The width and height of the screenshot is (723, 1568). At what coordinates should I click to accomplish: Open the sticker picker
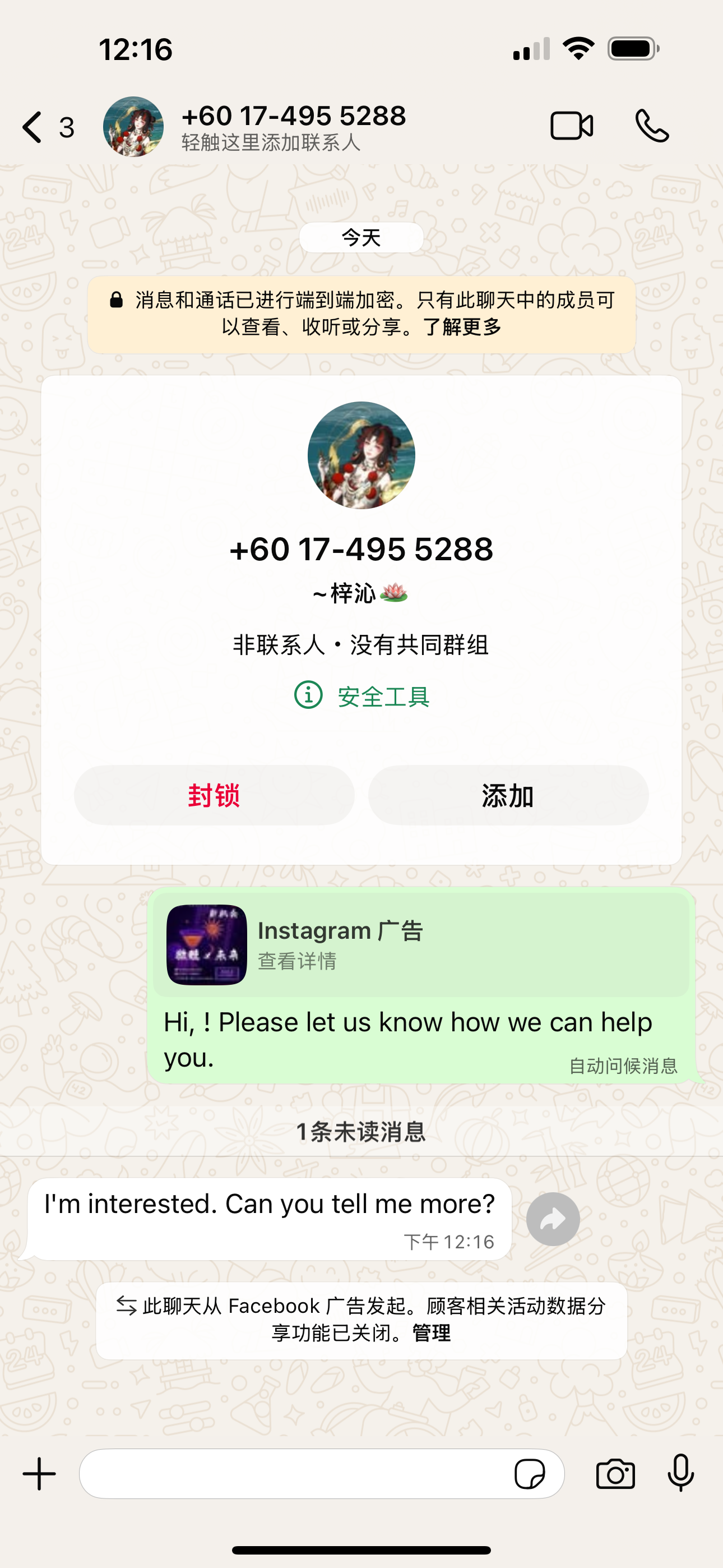click(x=530, y=1474)
